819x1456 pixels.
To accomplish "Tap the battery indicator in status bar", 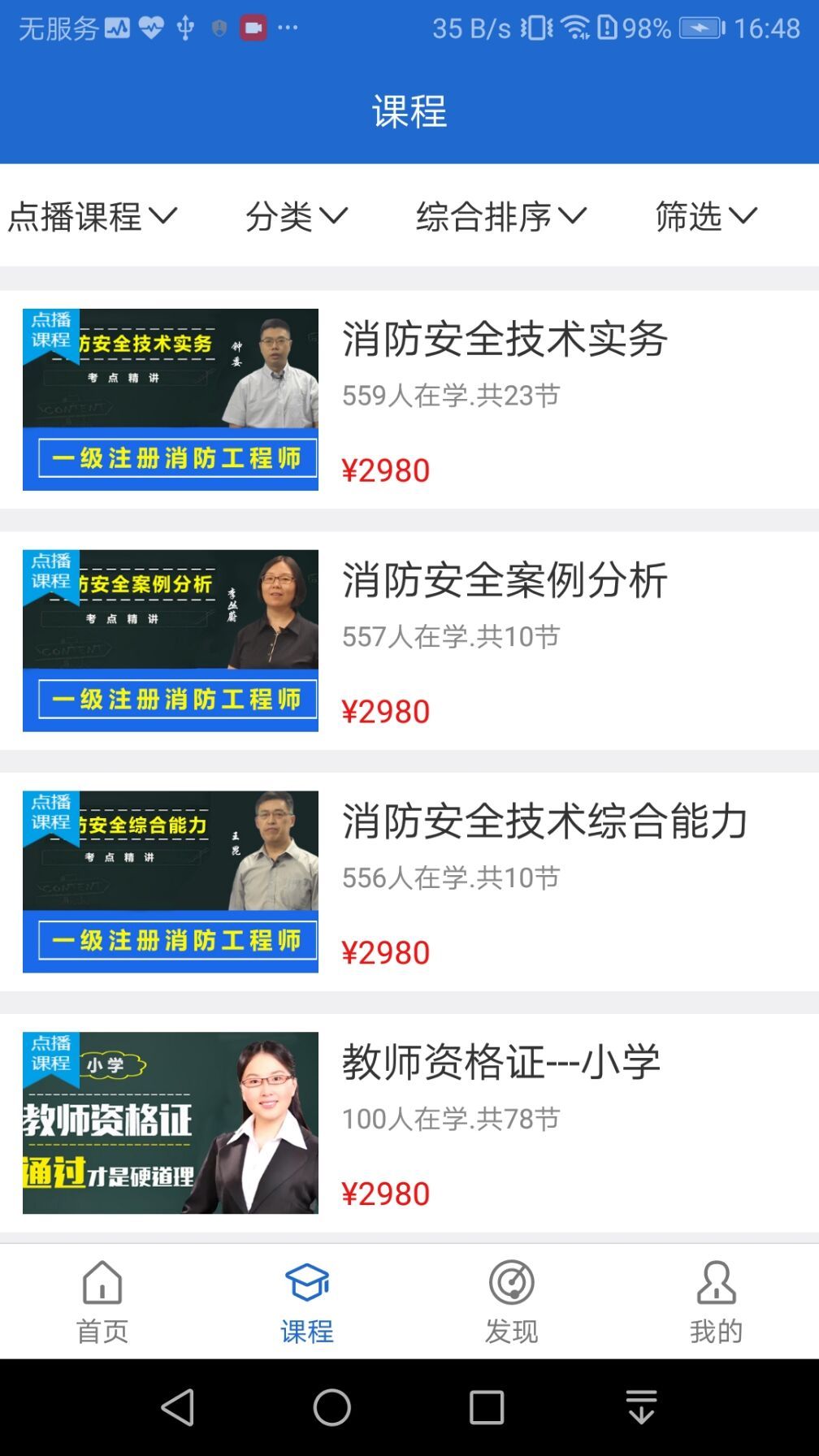I will 700,27.
